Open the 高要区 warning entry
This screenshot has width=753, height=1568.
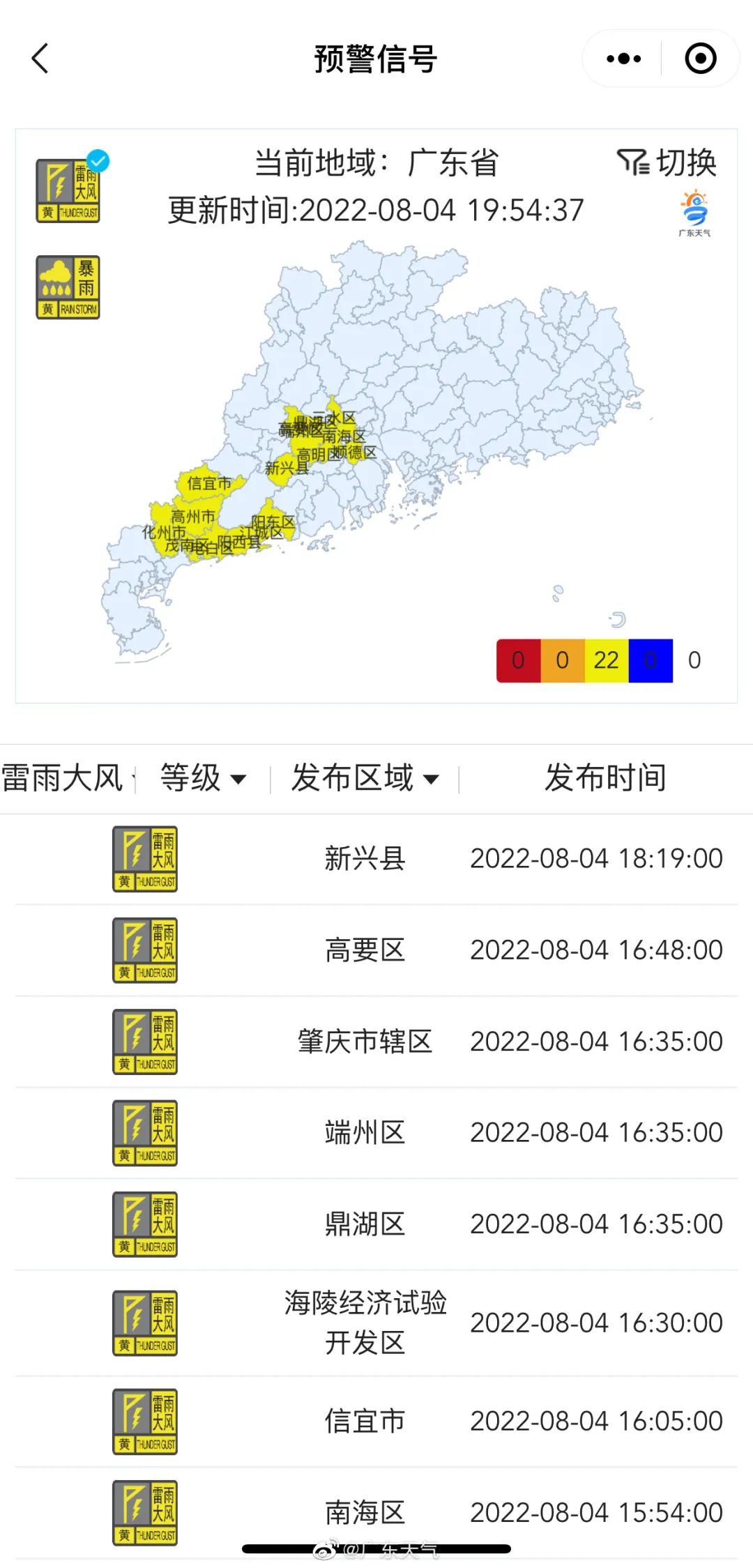coord(376,950)
